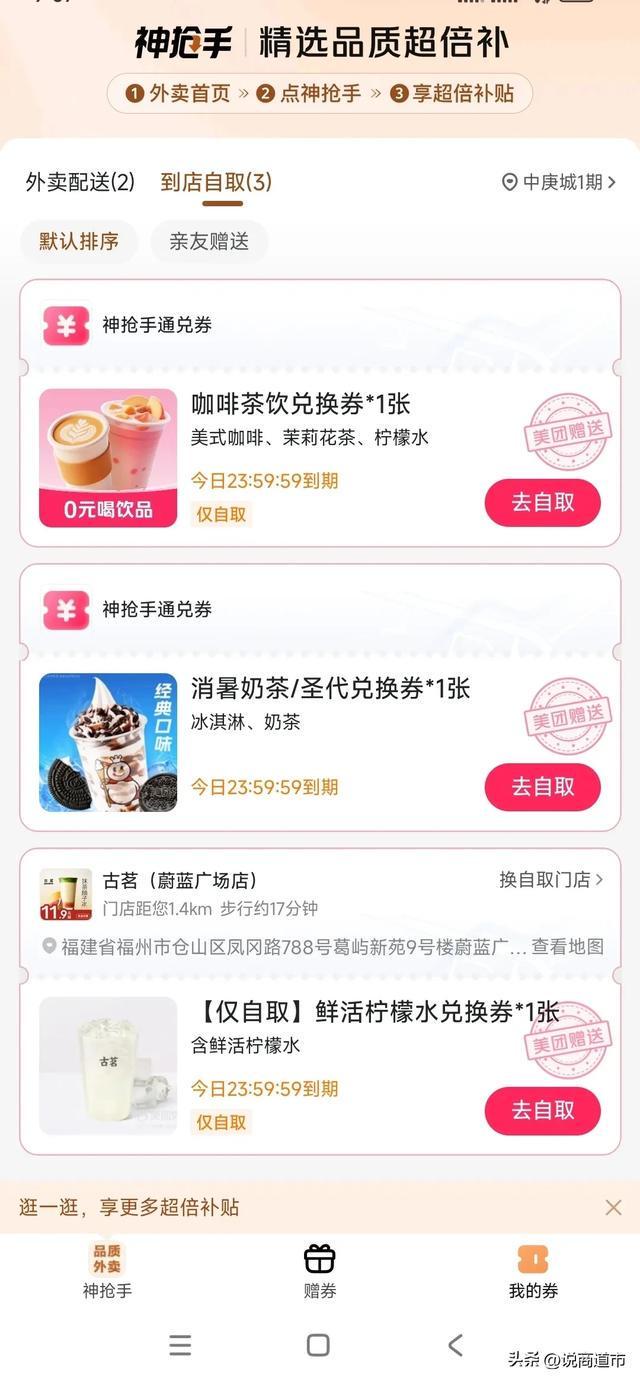The height and width of the screenshot is (1382, 640).
Task: Switch to the 外卖配送 tab
Action: coord(80,182)
